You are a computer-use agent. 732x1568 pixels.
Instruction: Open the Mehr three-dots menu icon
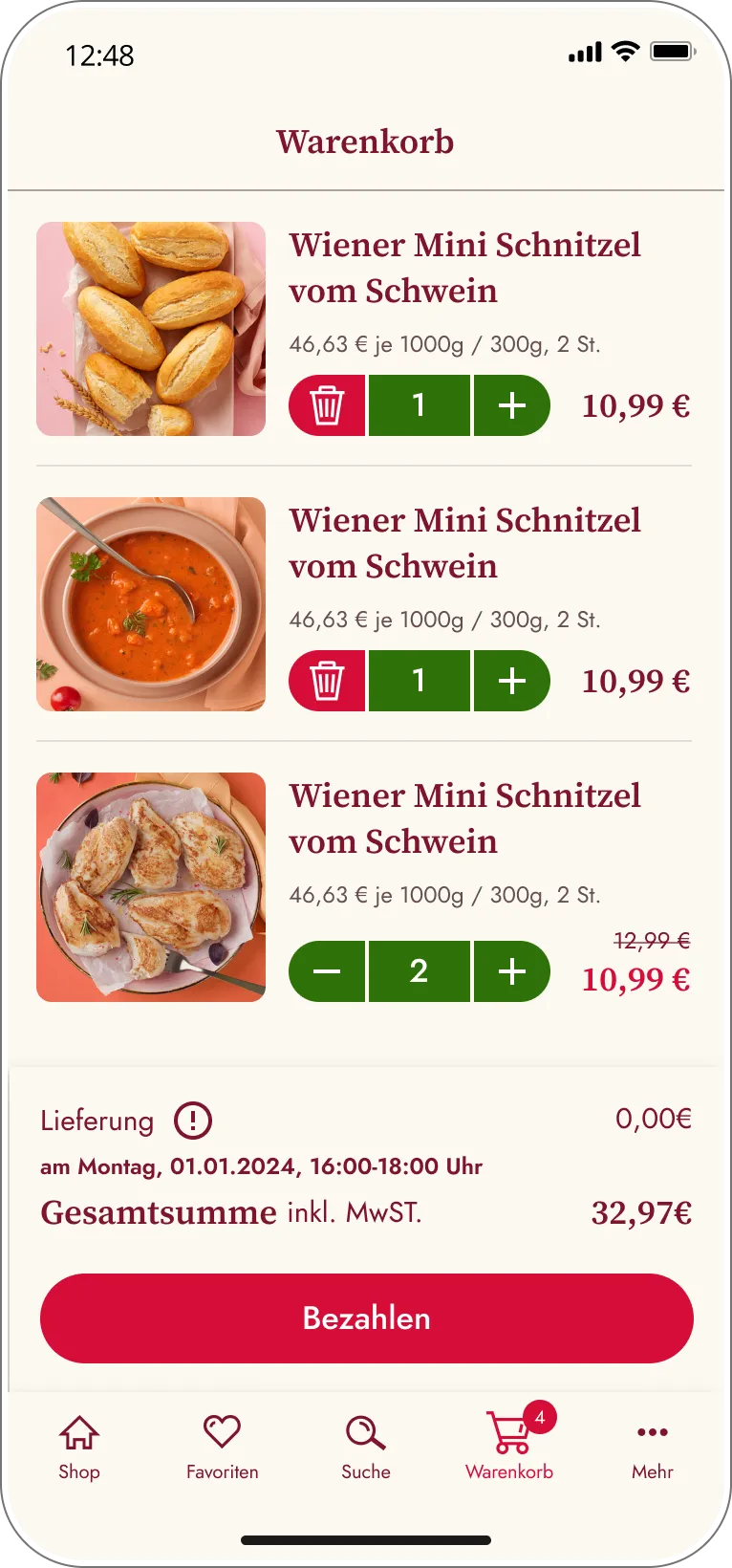pyautogui.click(x=652, y=1432)
